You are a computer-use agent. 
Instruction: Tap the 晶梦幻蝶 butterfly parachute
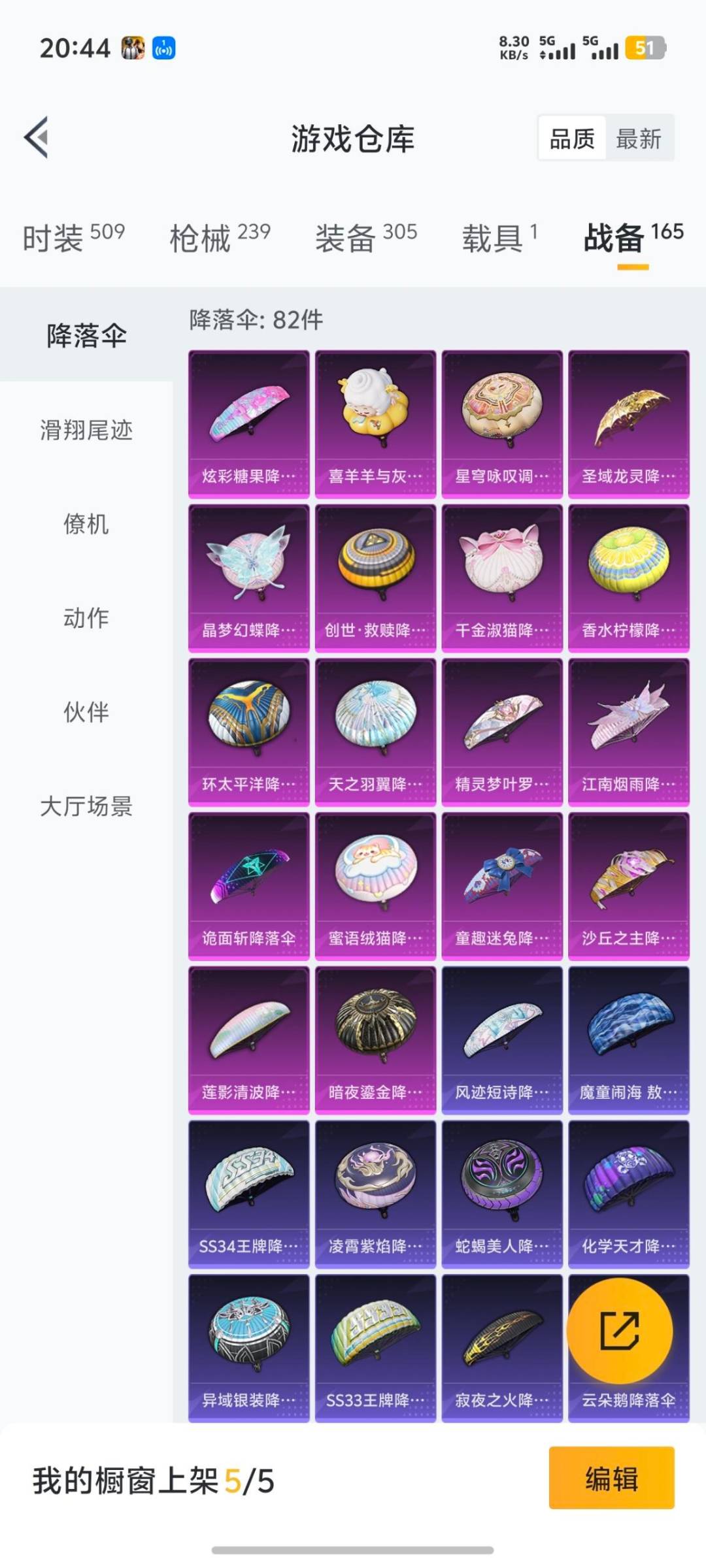(x=250, y=575)
